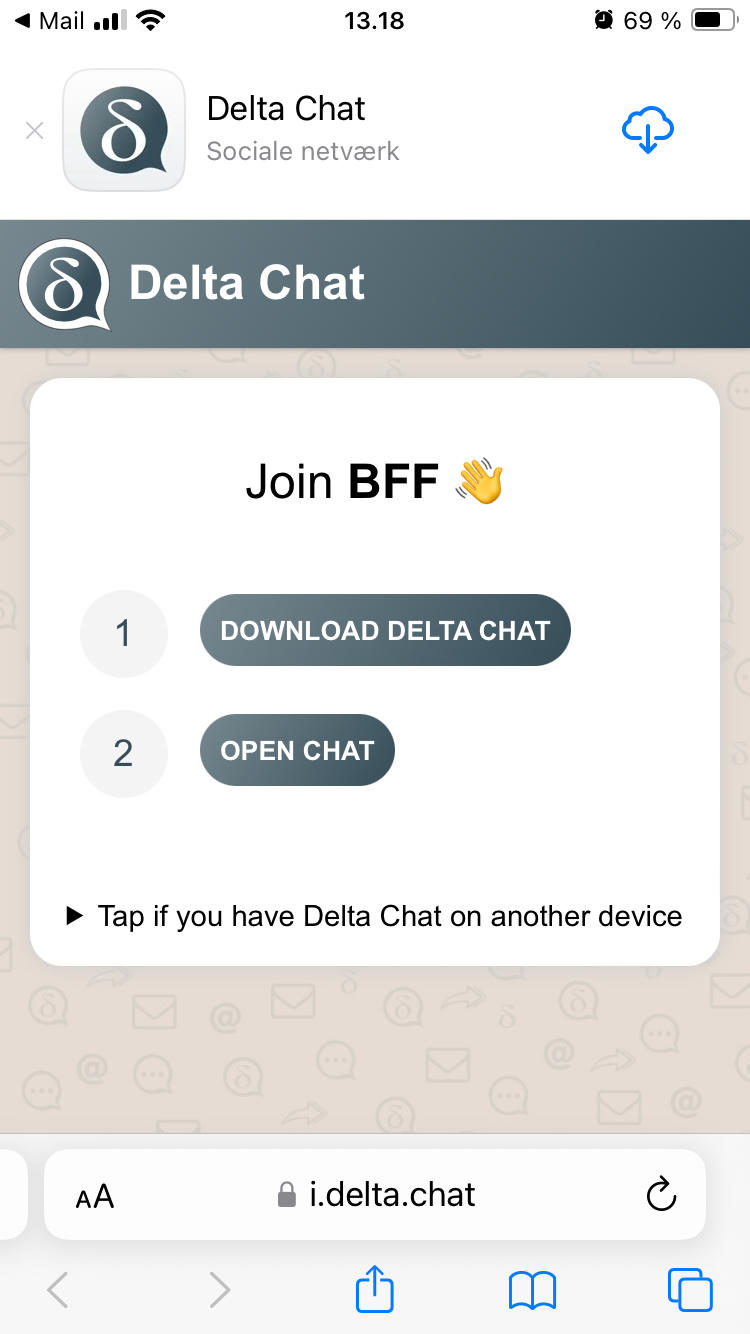The image size is (750, 1334).
Task: Download Delta Chat via the cloud icon
Action: pyautogui.click(x=648, y=131)
